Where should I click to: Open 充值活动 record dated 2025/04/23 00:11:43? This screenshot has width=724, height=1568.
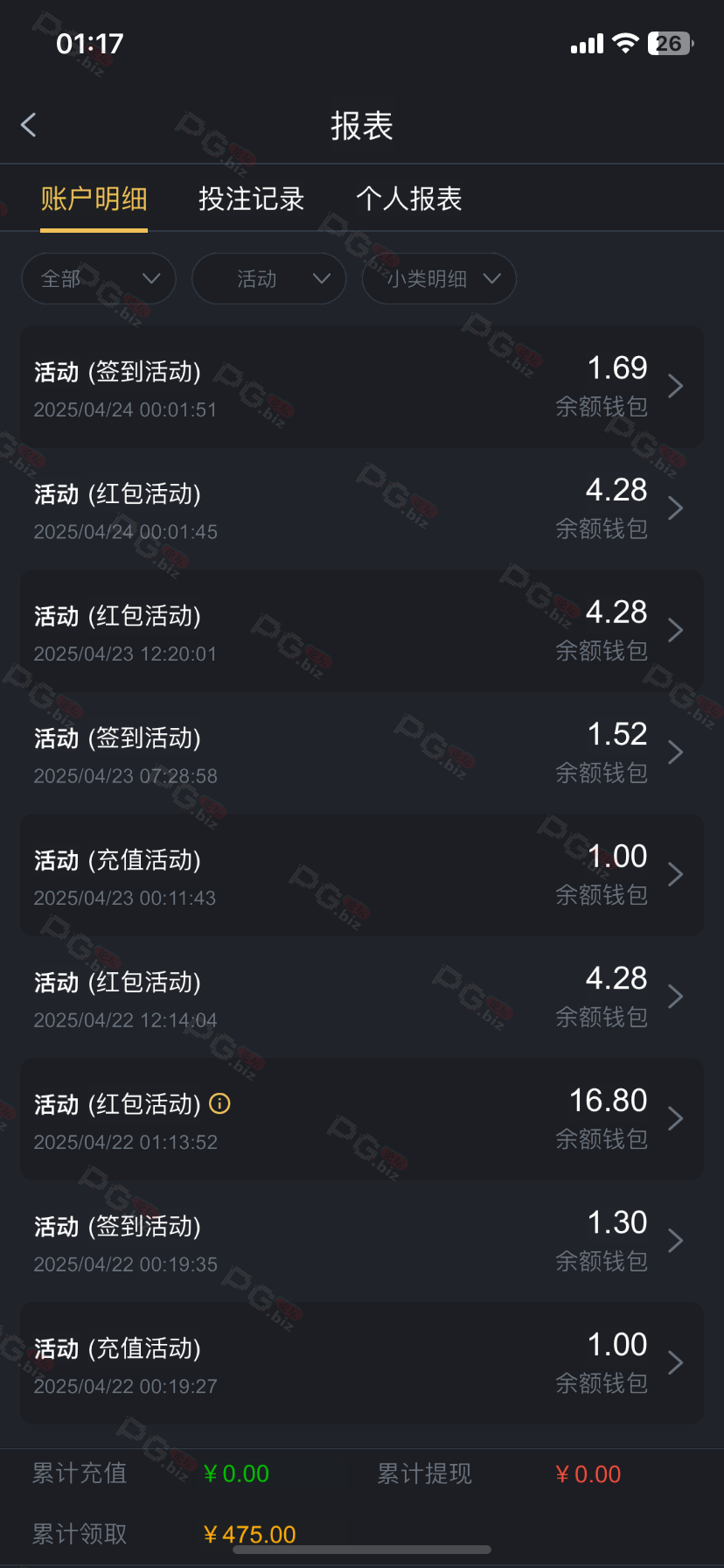click(x=362, y=875)
